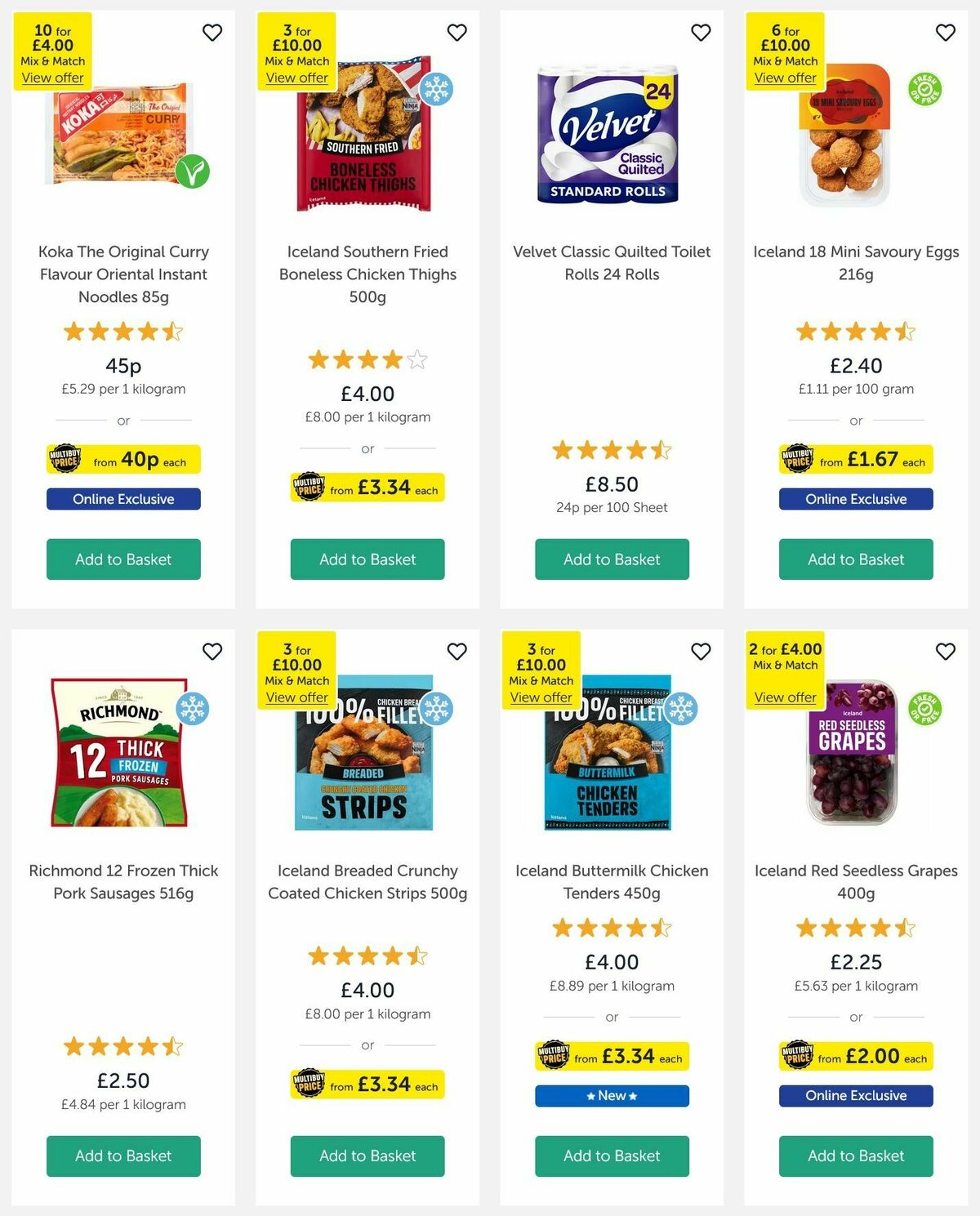Click the Online Exclusive banner under Koka noodles
The height and width of the screenshot is (1216, 980).
122,499
